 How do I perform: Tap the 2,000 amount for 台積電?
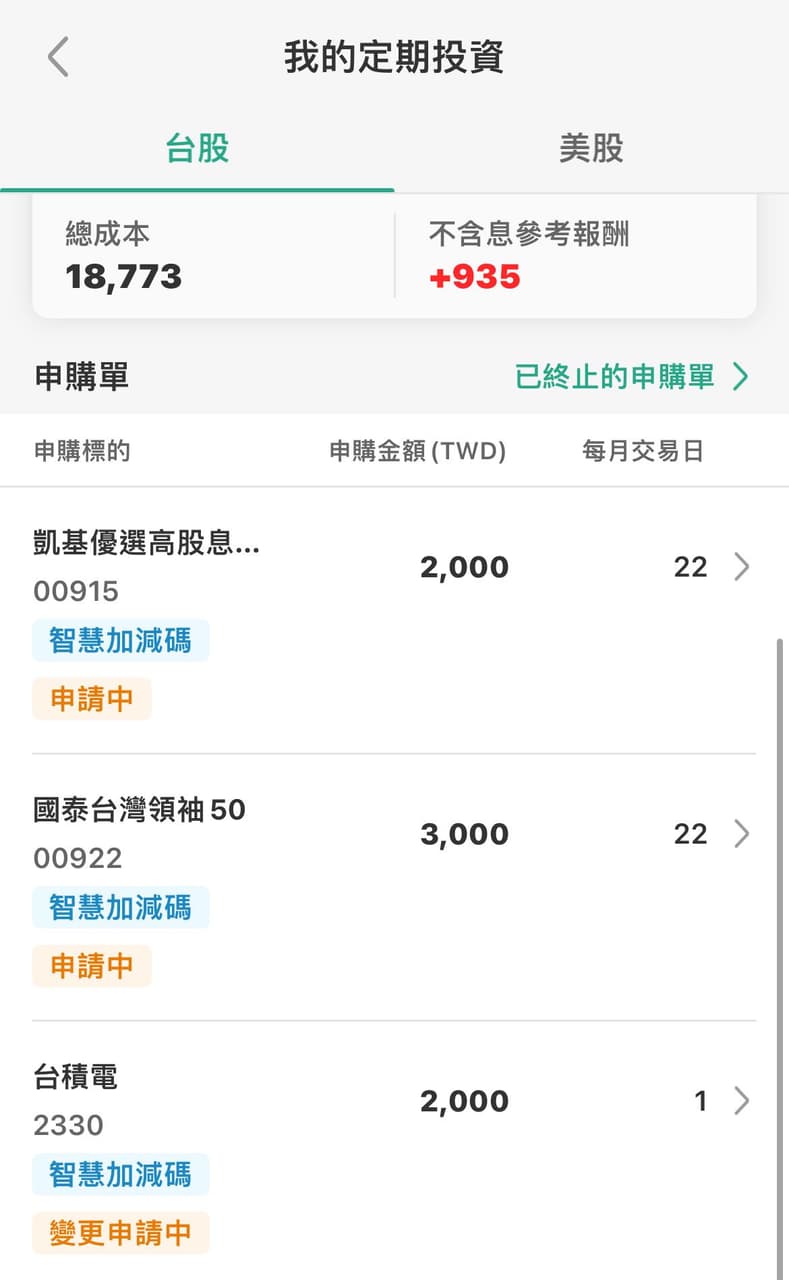click(464, 1100)
